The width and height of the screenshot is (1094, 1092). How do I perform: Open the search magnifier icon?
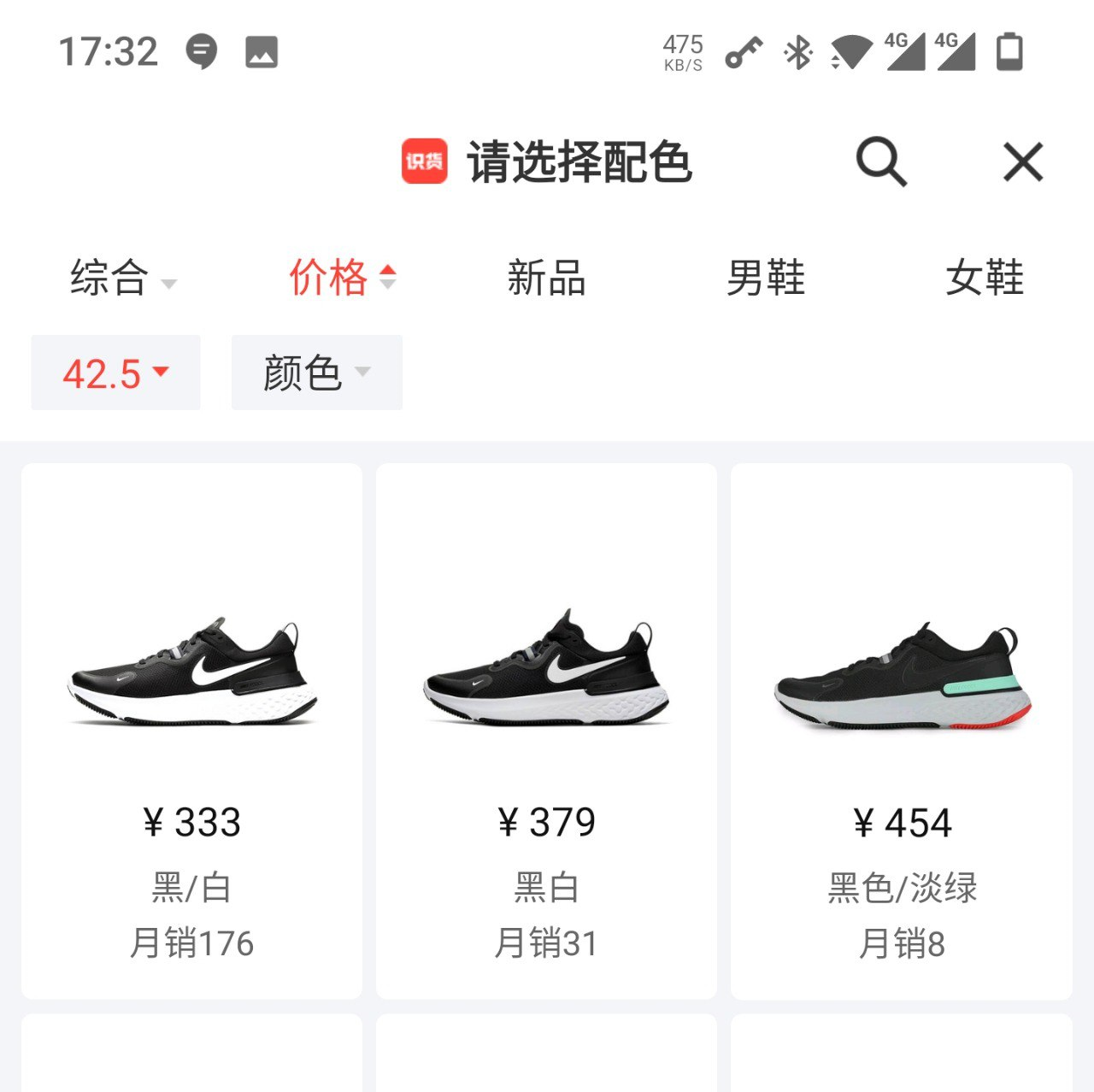(x=880, y=161)
